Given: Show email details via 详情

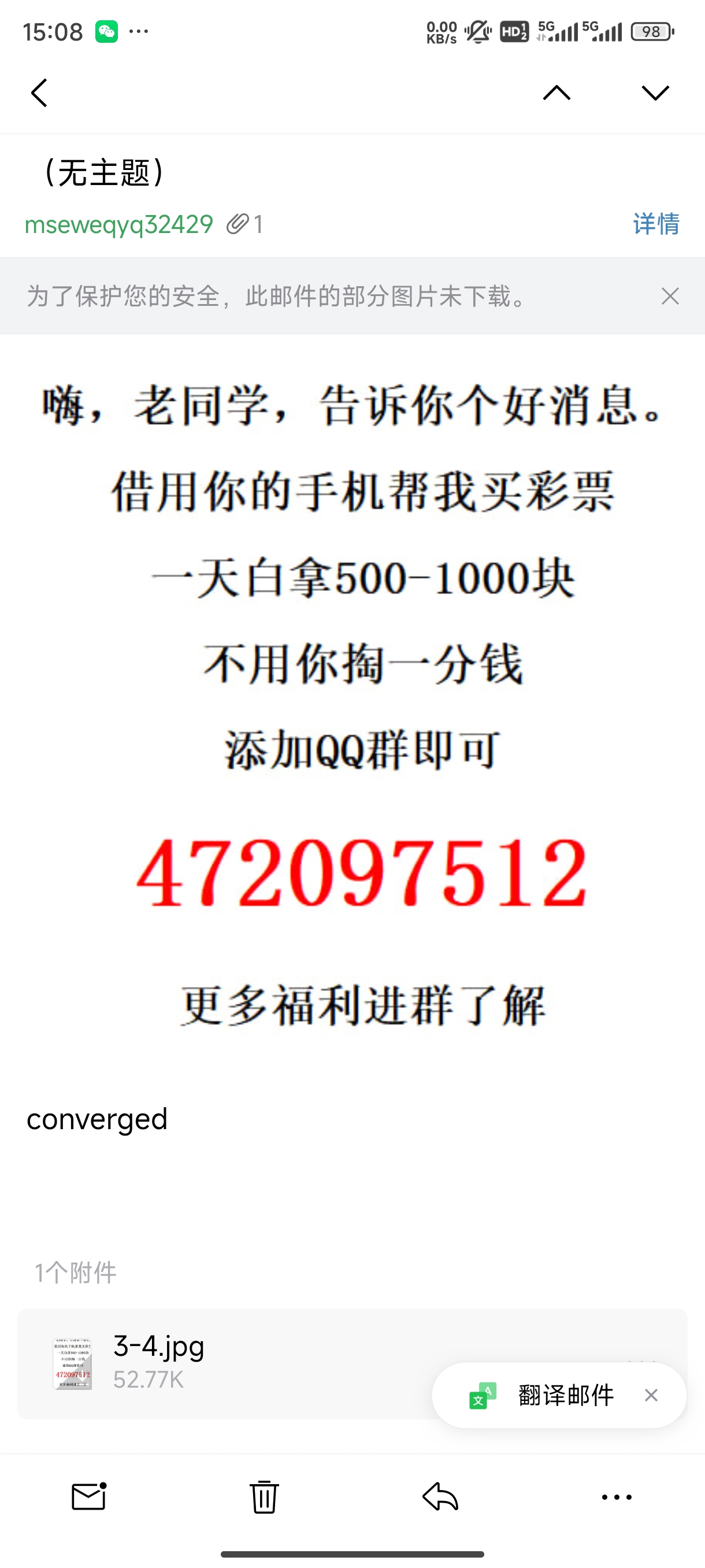Looking at the screenshot, I should [x=656, y=224].
